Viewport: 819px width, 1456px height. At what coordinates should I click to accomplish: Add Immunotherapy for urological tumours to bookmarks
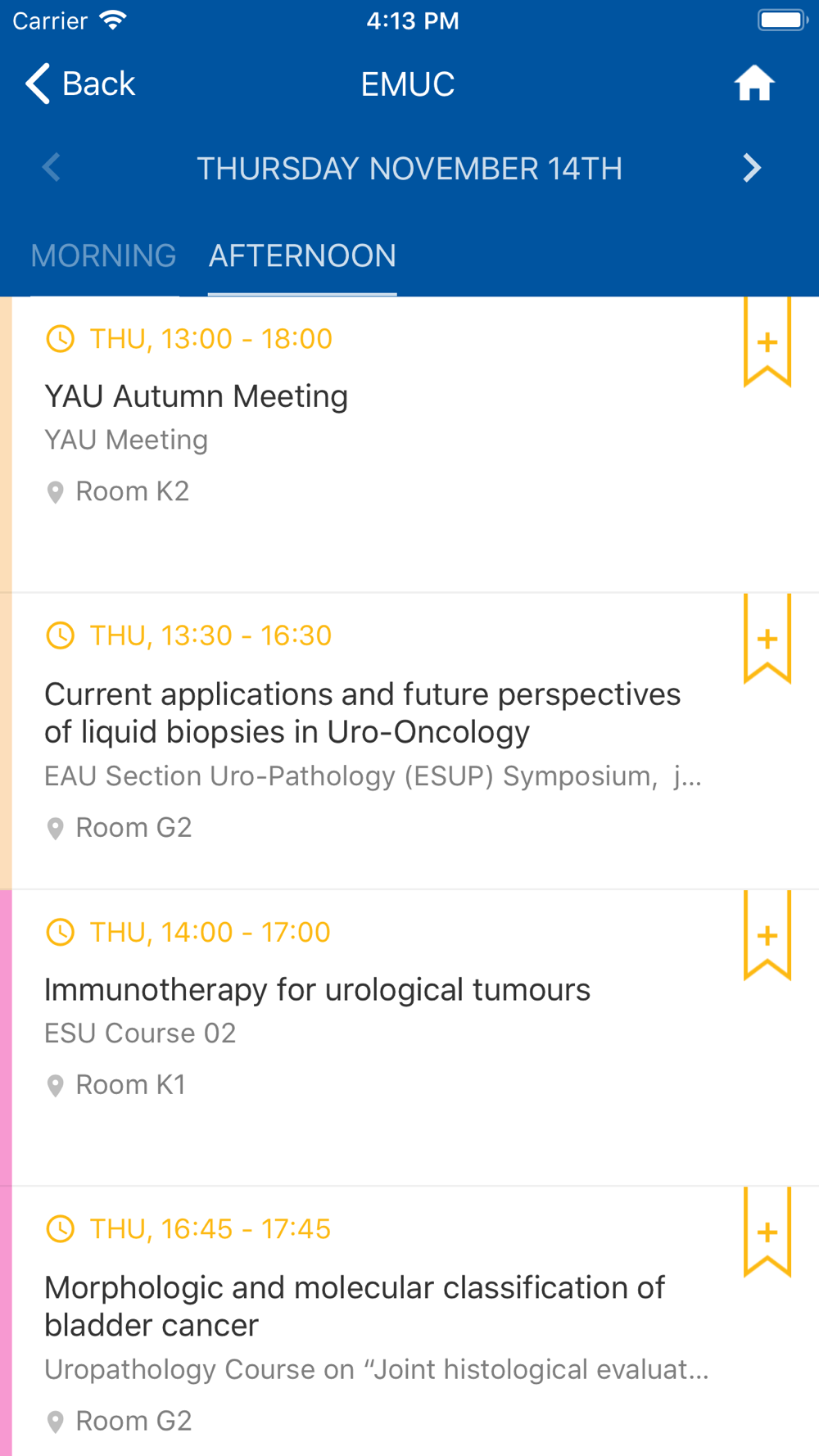[x=767, y=935]
